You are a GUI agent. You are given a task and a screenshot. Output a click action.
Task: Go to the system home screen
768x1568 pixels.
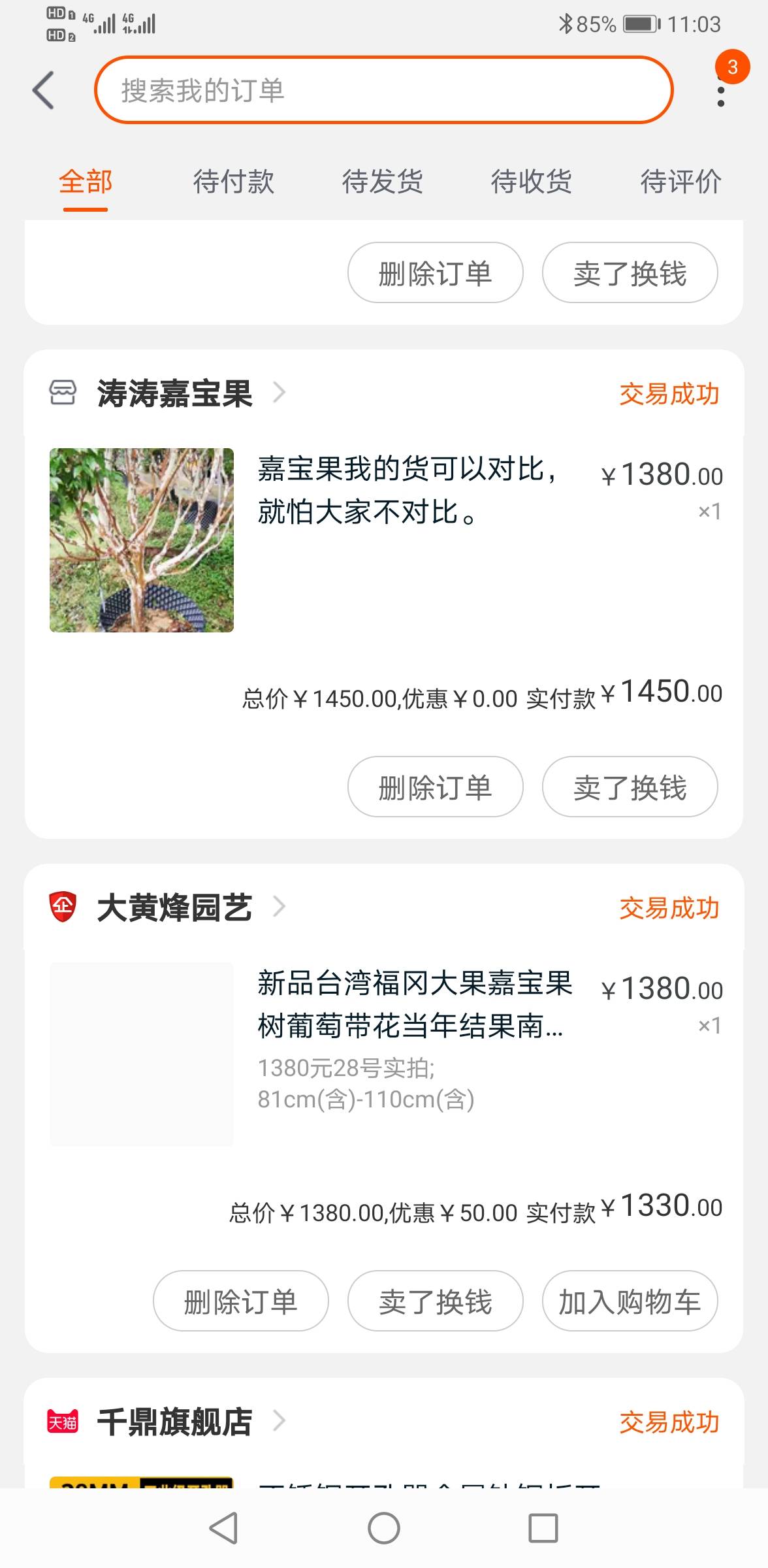(384, 1528)
